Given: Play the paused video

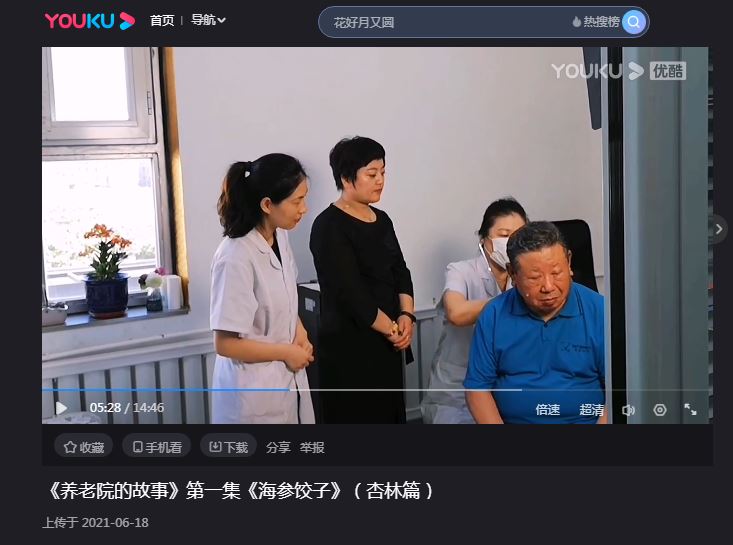Looking at the screenshot, I should (61, 408).
